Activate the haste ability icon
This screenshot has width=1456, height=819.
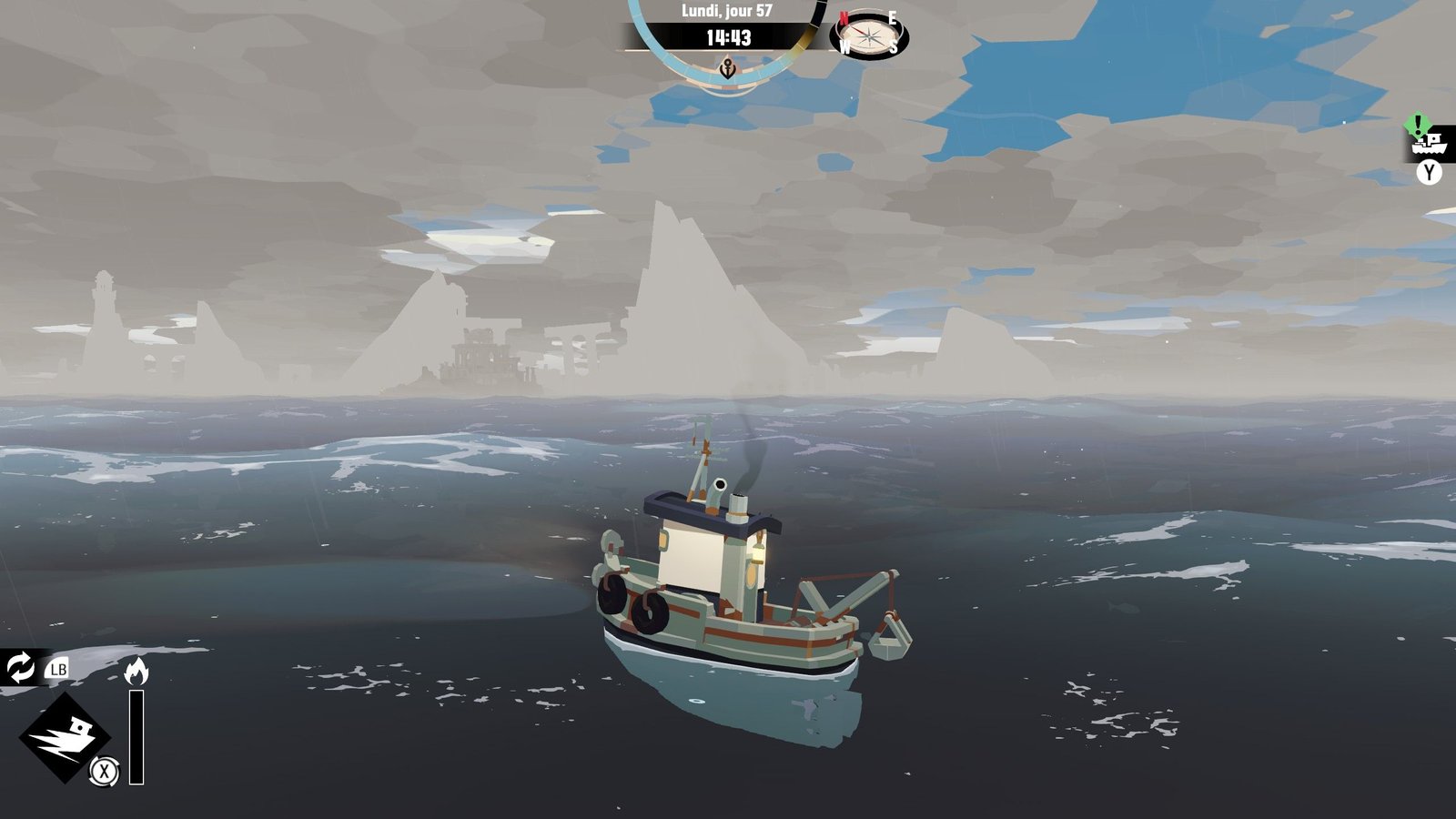64,737
